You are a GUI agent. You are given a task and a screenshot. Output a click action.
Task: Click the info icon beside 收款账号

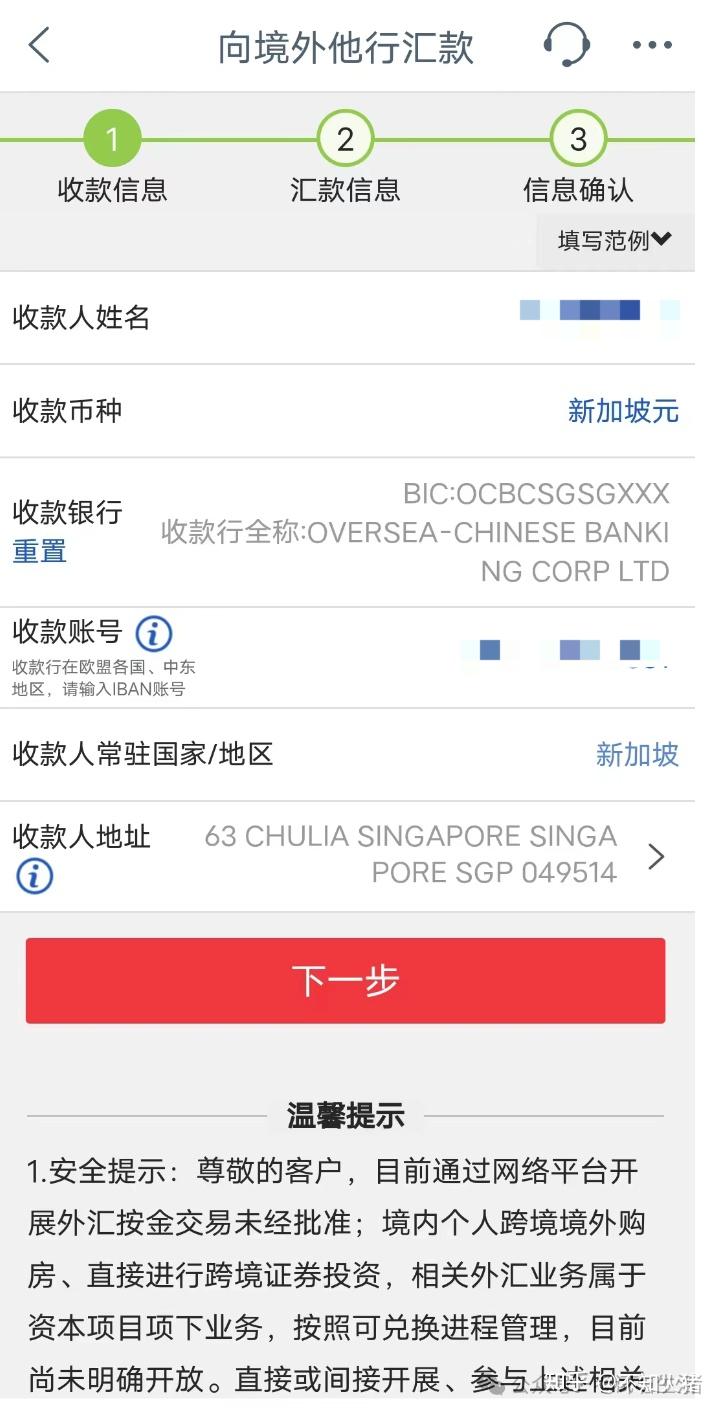(153, 632)
